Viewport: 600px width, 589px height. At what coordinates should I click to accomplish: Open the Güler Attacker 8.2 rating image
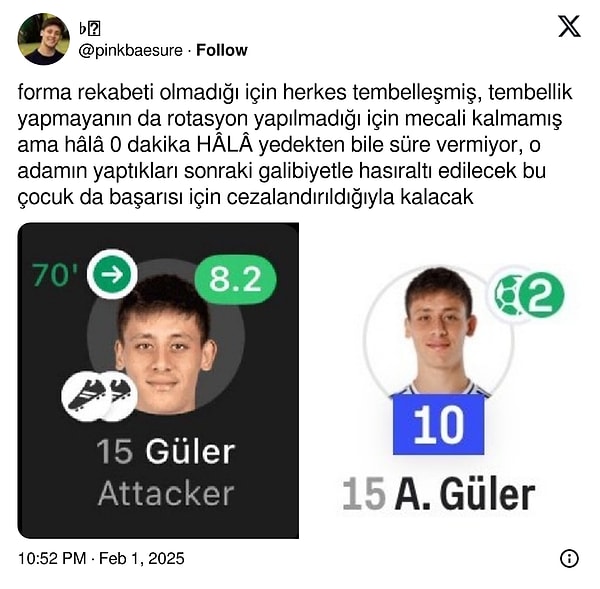pos(158,380)
